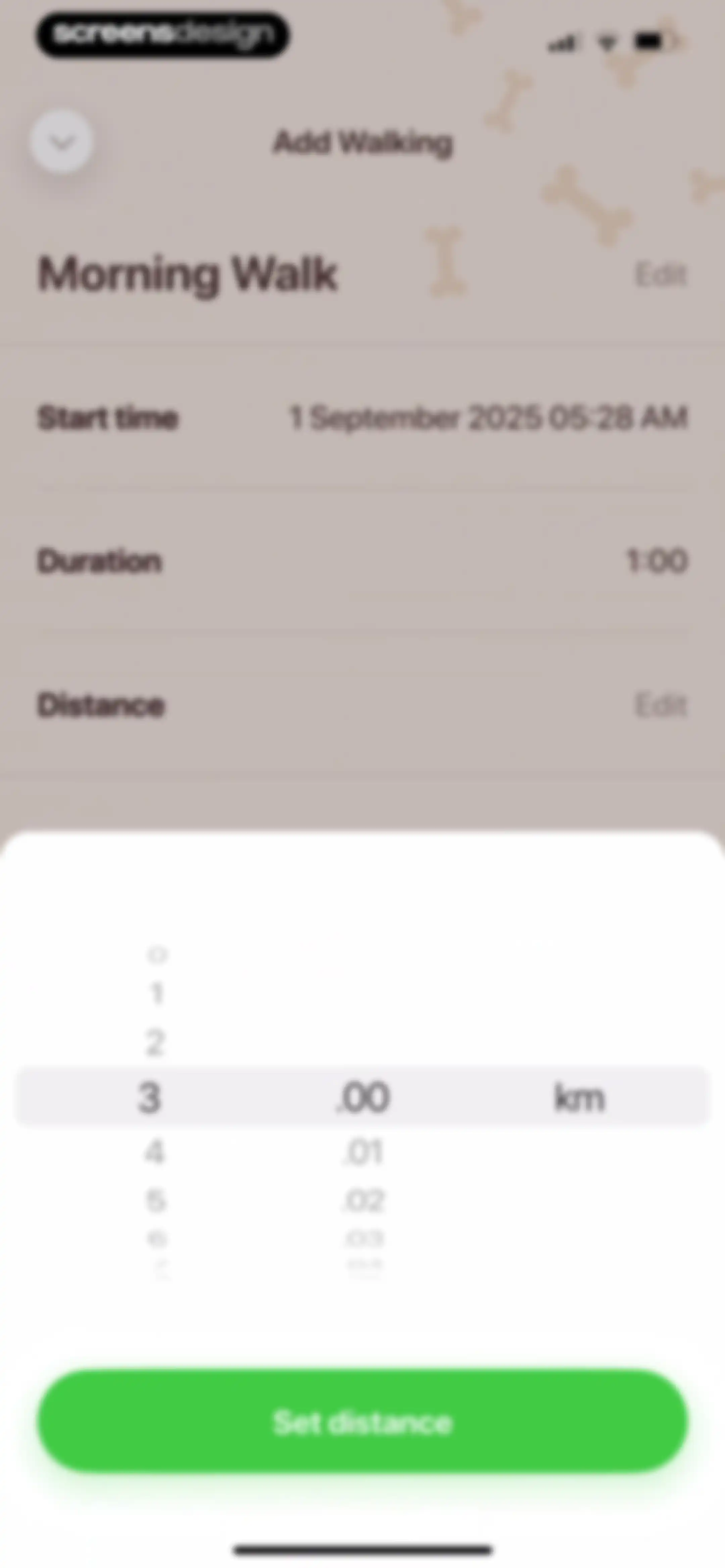Change the Duration value
The height and width of the screenshot is (1568, 725).
657,561
